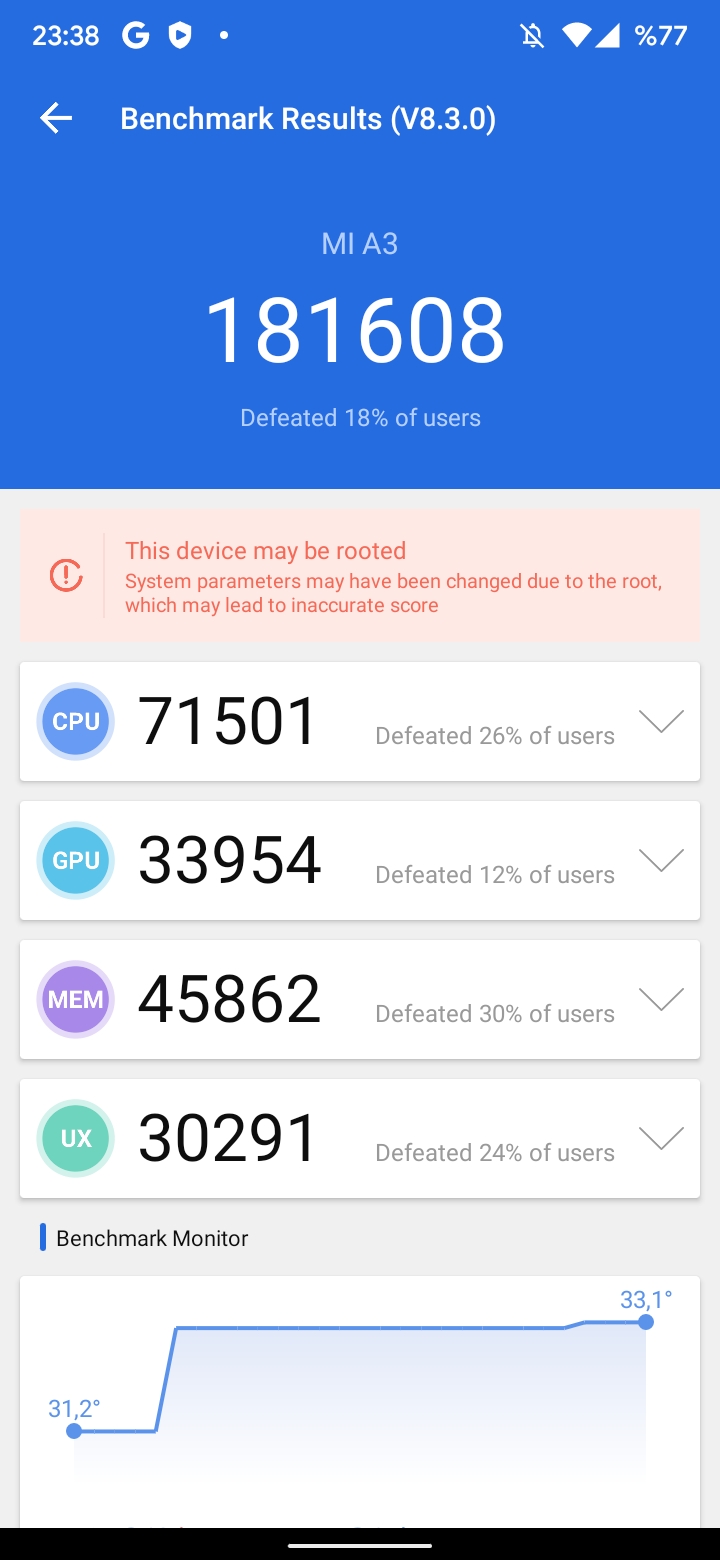The width and height of the screenshot is (720, 1560).
Task: Expand the UX score details
Action: point(661,1138)
